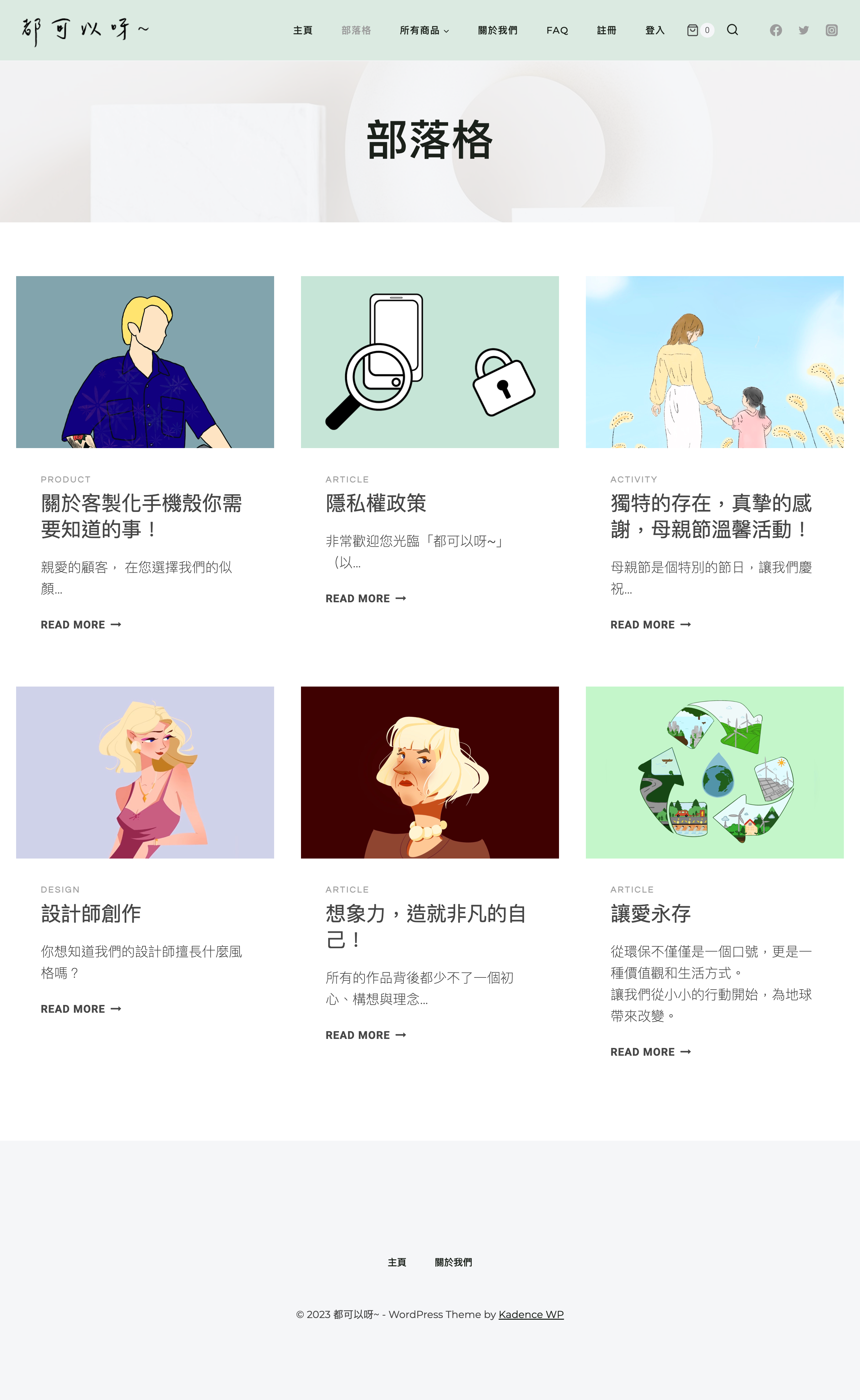Read more about 關於客製化手機殼你需要知道的事

pyautogui.click(x=81, y=624)
